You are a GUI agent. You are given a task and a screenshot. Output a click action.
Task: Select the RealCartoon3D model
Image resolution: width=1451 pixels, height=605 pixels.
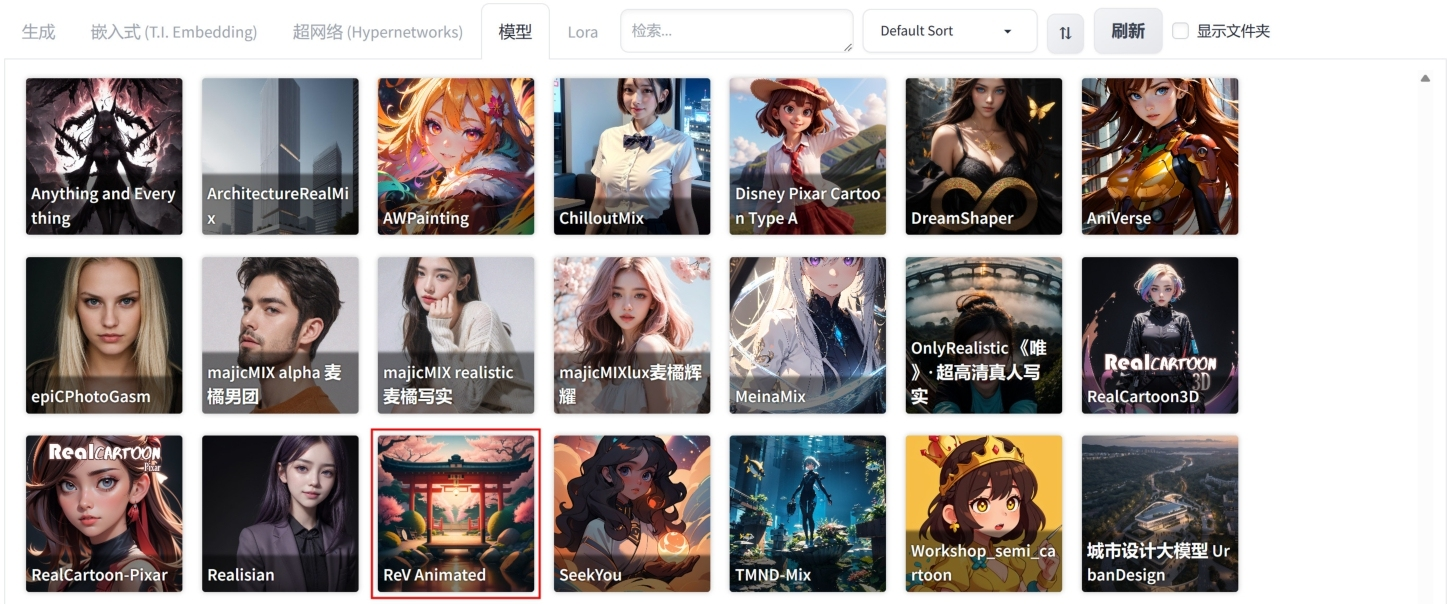1160,335
